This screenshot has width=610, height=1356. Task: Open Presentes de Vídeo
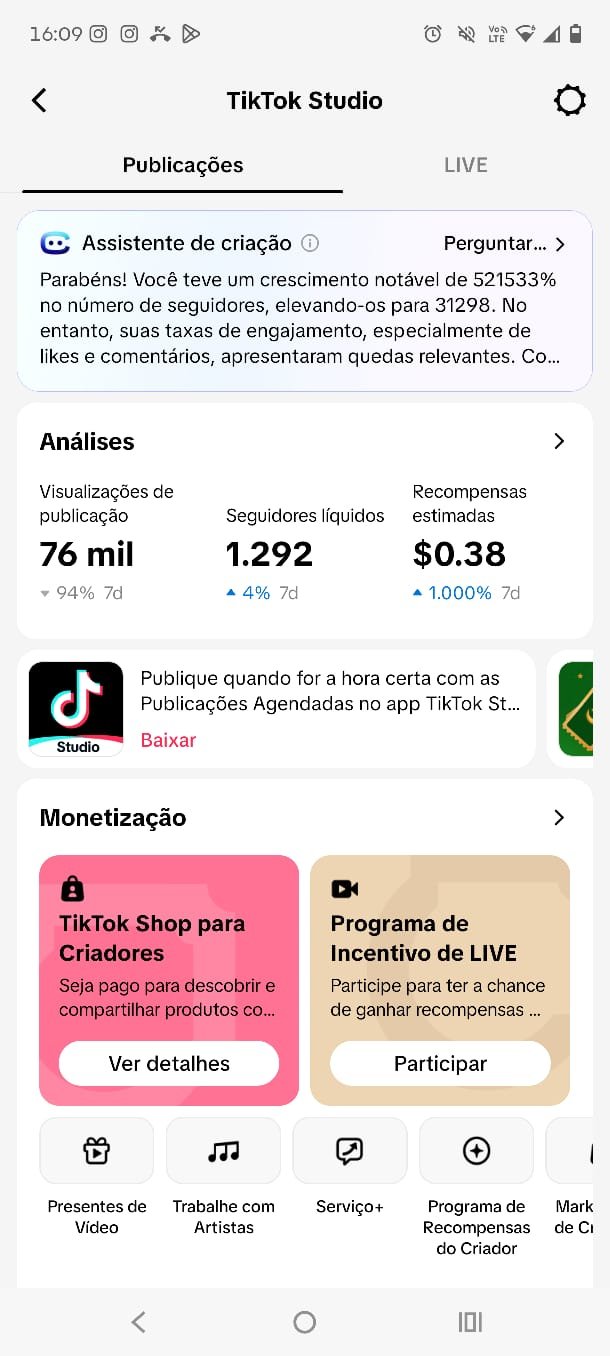tap(97, 1151)
